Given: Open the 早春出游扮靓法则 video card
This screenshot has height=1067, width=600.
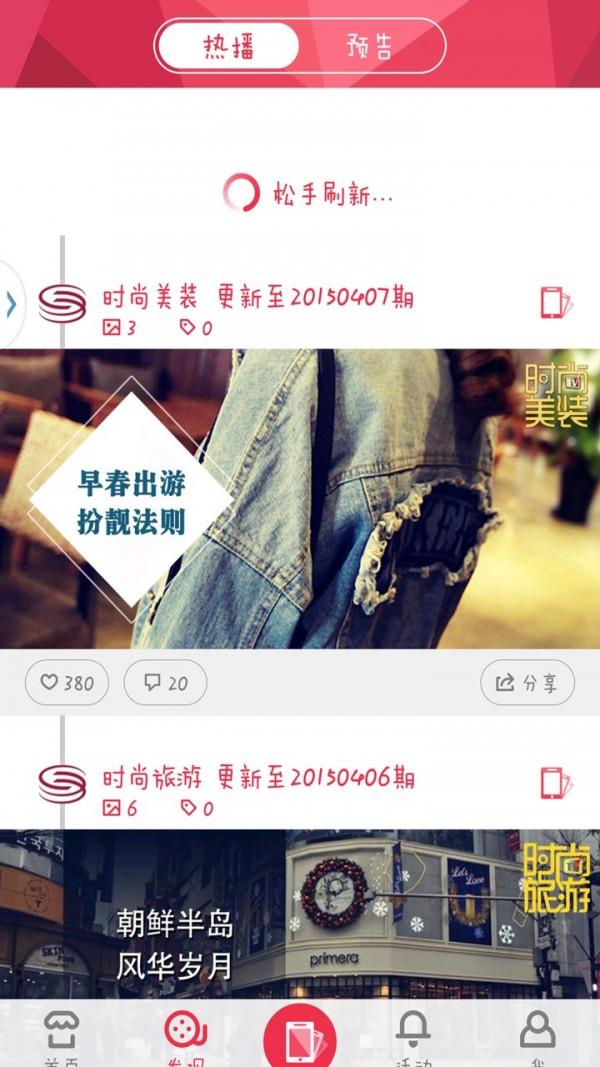Looking at the screenshot, I should (300, 497).
